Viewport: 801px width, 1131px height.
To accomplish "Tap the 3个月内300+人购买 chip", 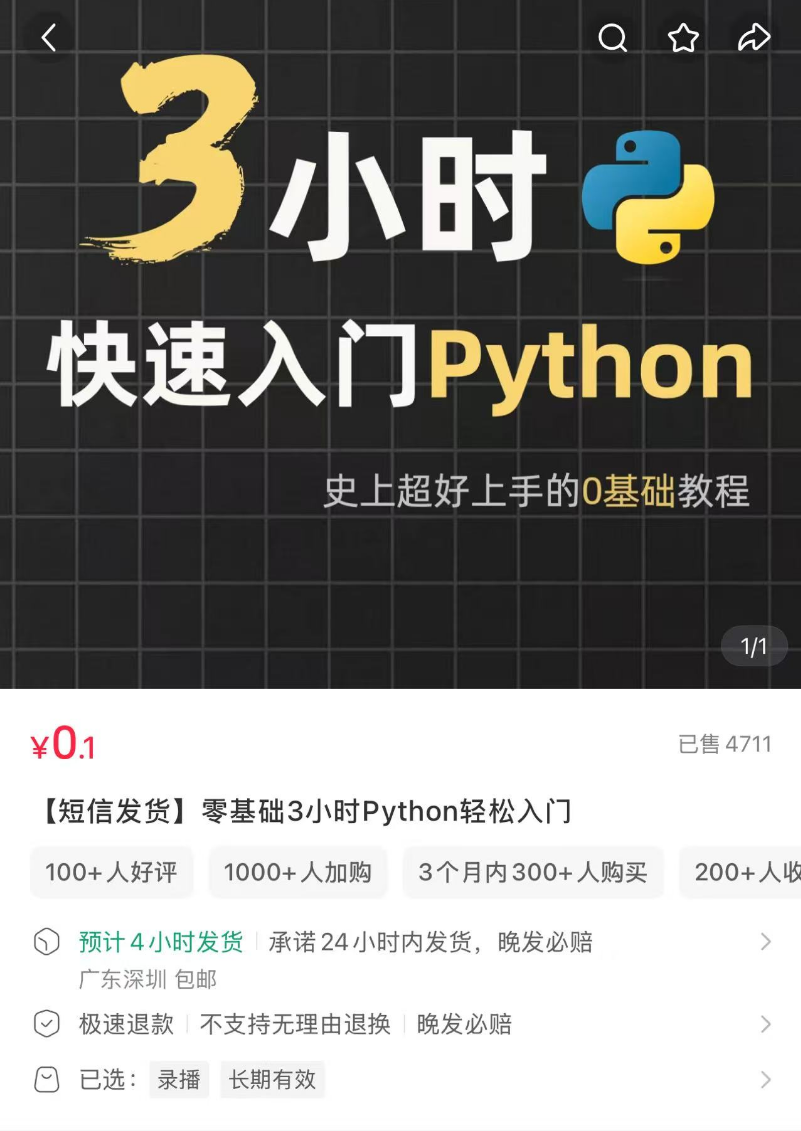I will tap(533, 872).
